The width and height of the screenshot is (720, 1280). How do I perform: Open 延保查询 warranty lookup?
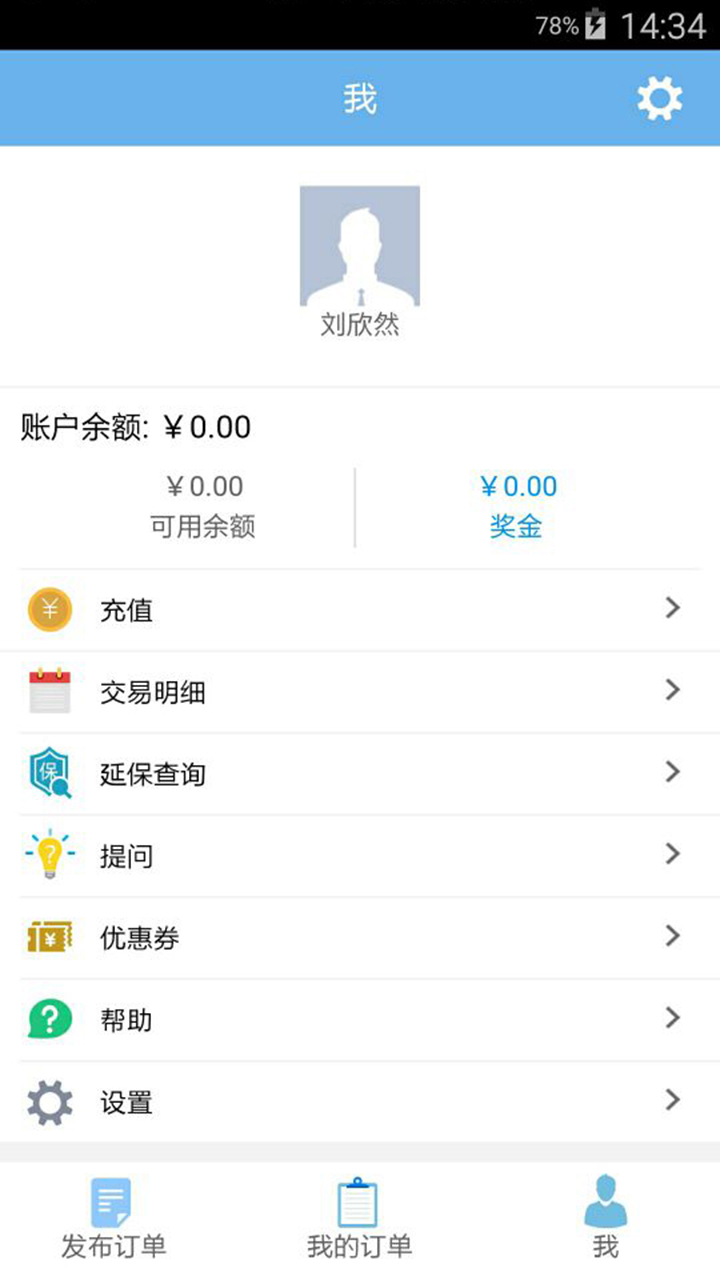360,774
